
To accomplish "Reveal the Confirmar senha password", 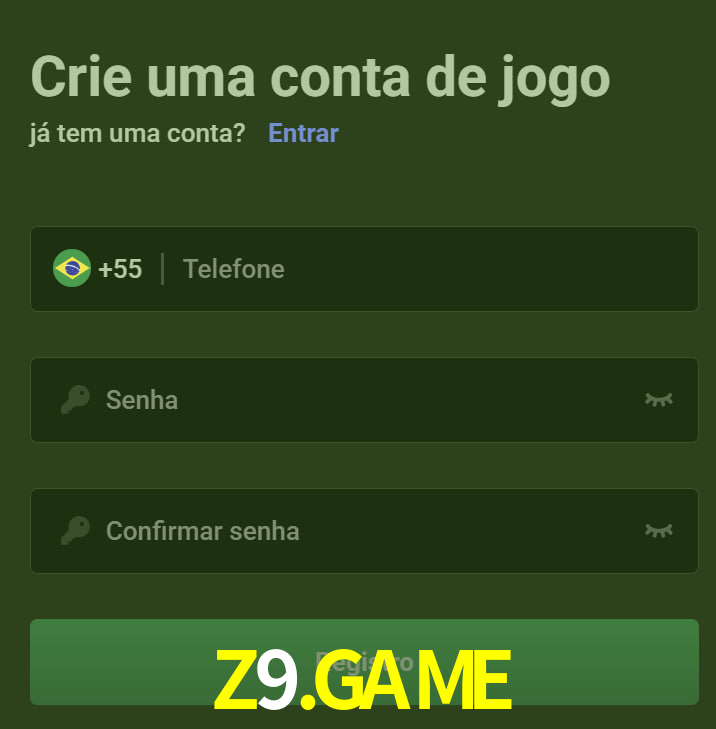I will [658, 530].
